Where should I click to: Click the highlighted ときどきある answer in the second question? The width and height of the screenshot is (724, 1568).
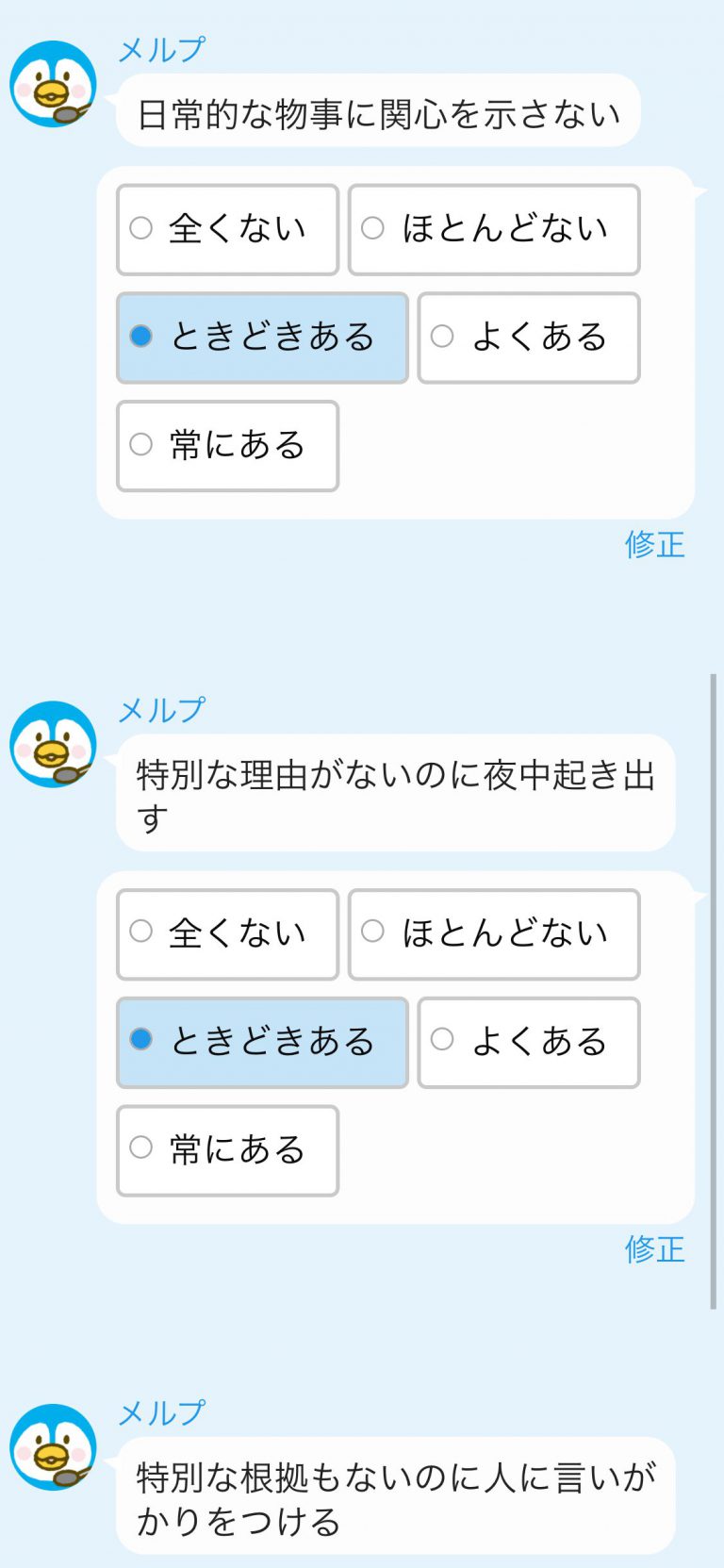pos(261,1042)
